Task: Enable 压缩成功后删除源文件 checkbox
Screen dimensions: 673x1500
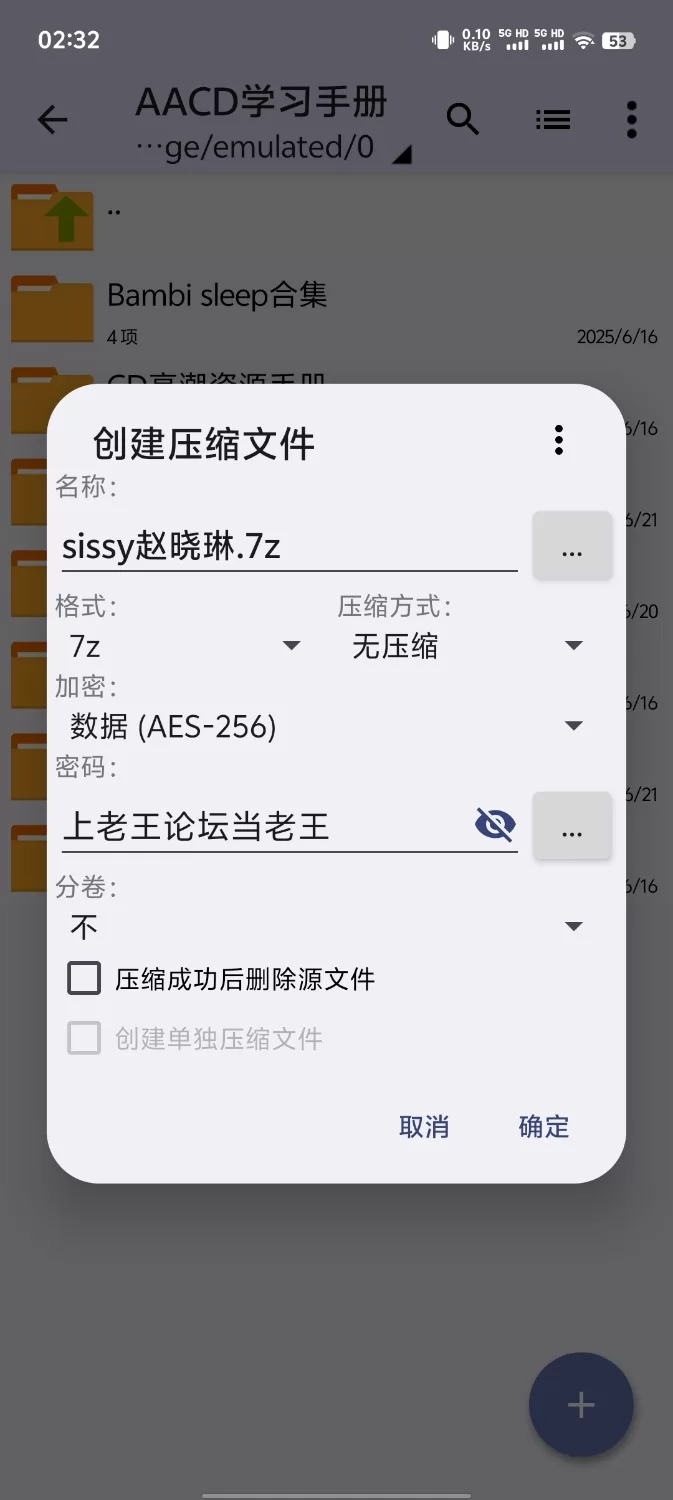Action: pyautogui.click(x=85, y=978)
